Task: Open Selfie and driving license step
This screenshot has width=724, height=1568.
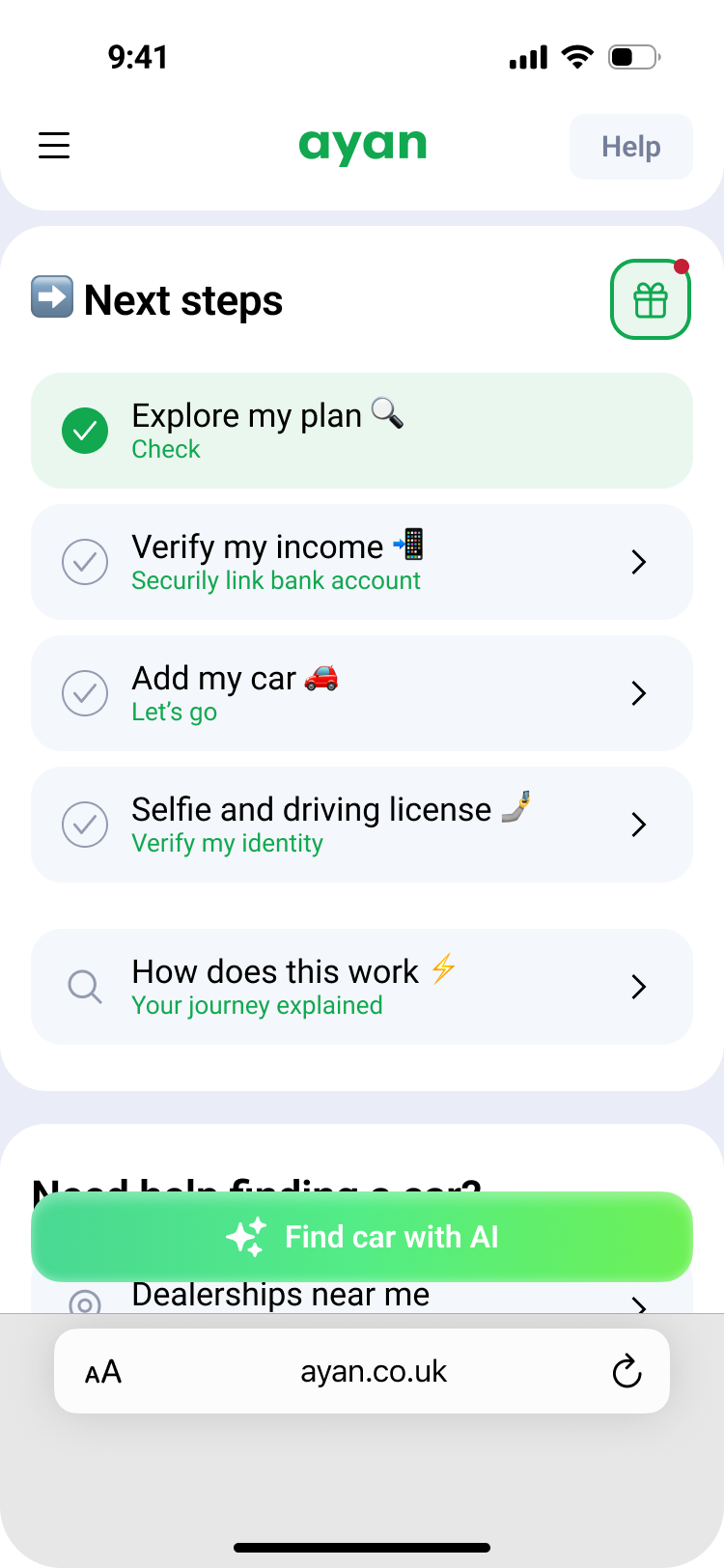Action: click(x=362, y=825)
